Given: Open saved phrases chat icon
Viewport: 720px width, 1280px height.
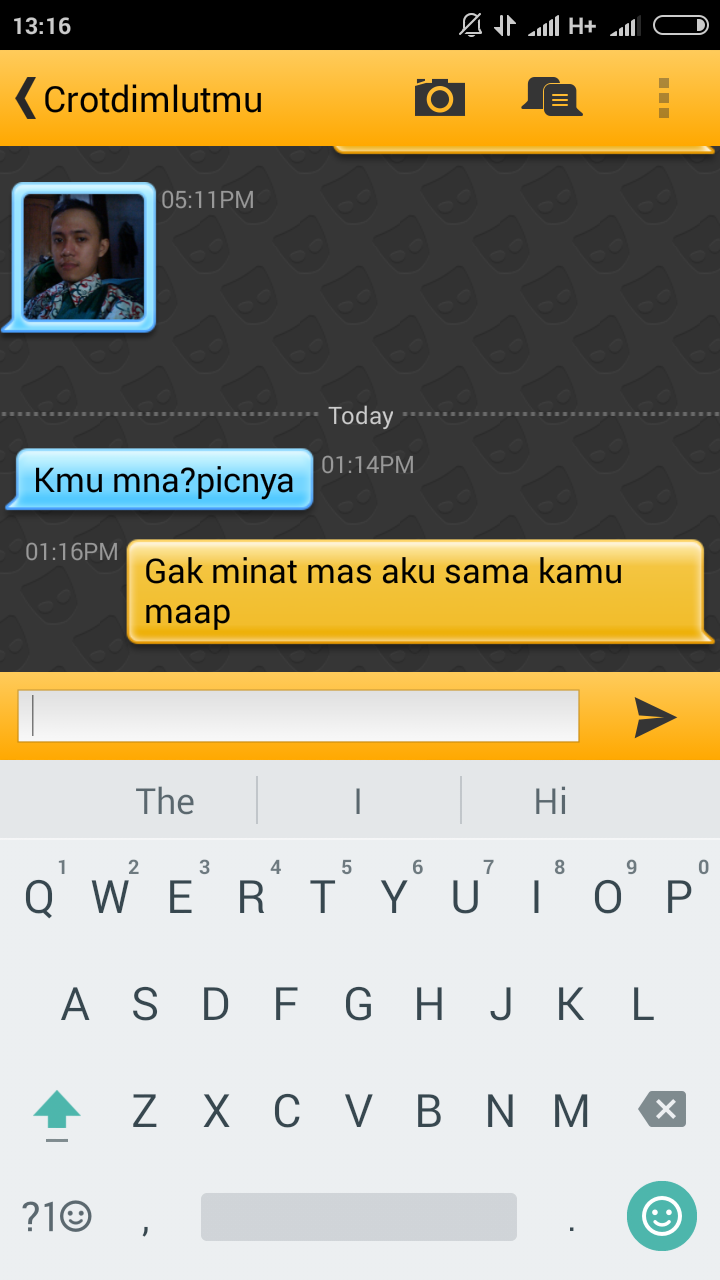Looking at the screenshot, I should (x=551, y=98).
